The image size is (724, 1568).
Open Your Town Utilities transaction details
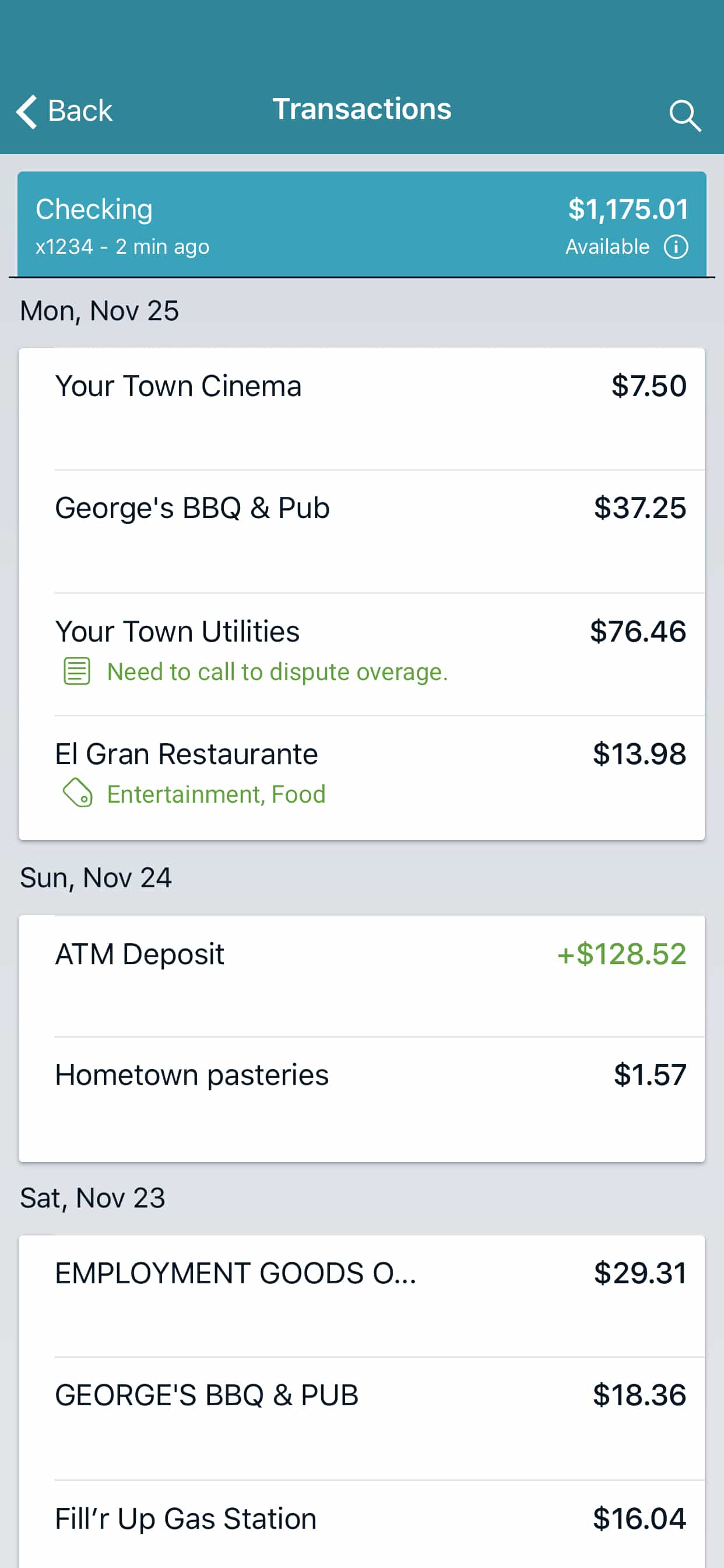point(362,632)
